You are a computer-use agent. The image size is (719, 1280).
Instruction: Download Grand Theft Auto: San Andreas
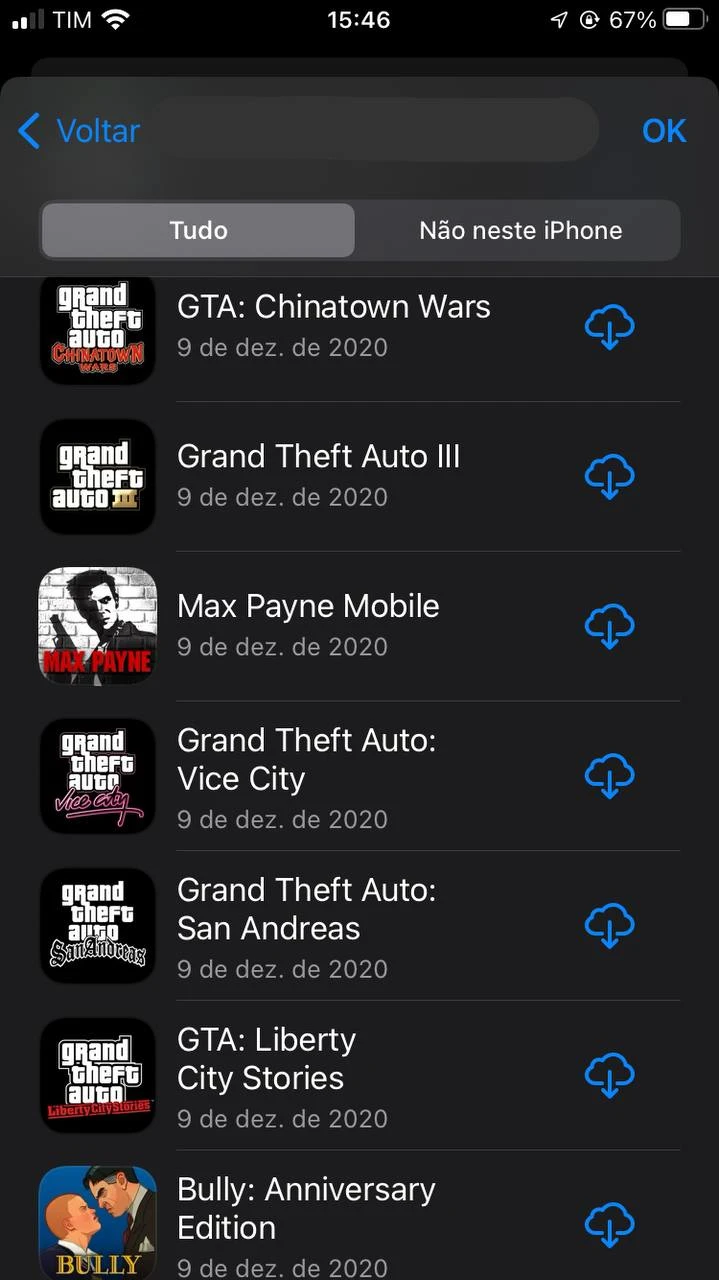609,926
